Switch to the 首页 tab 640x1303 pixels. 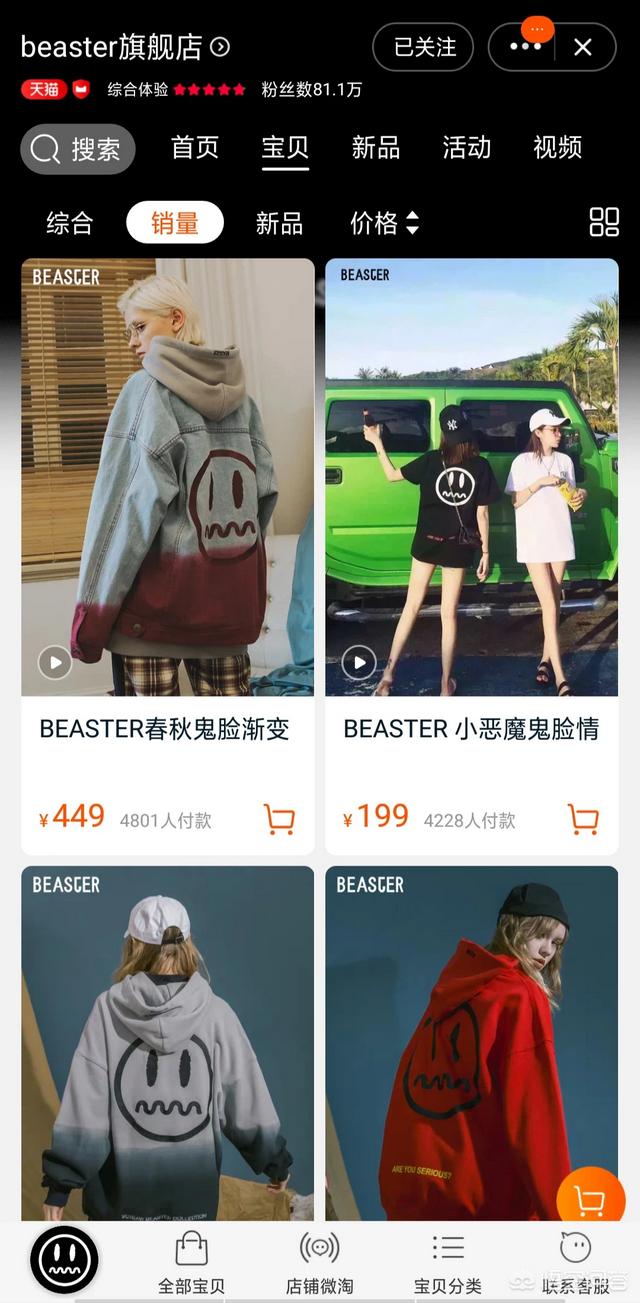[195, 148]
